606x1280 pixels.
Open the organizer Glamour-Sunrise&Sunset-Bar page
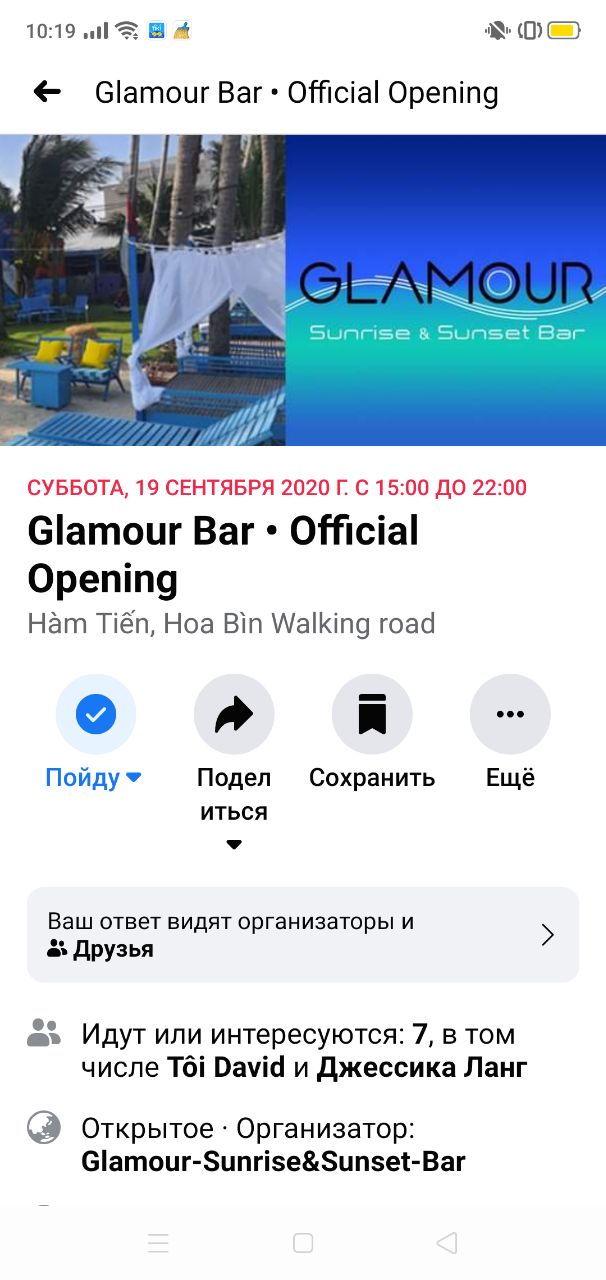coord(273,1161)
